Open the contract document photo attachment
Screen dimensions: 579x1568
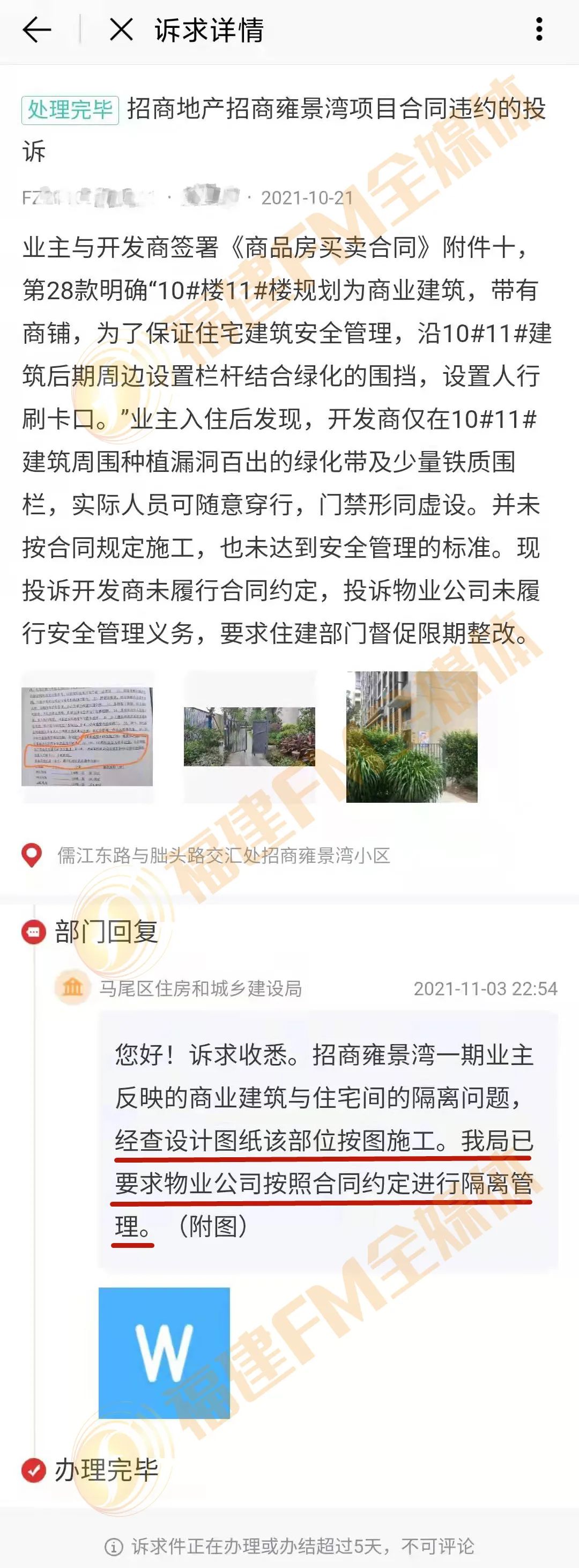point(87,736)
